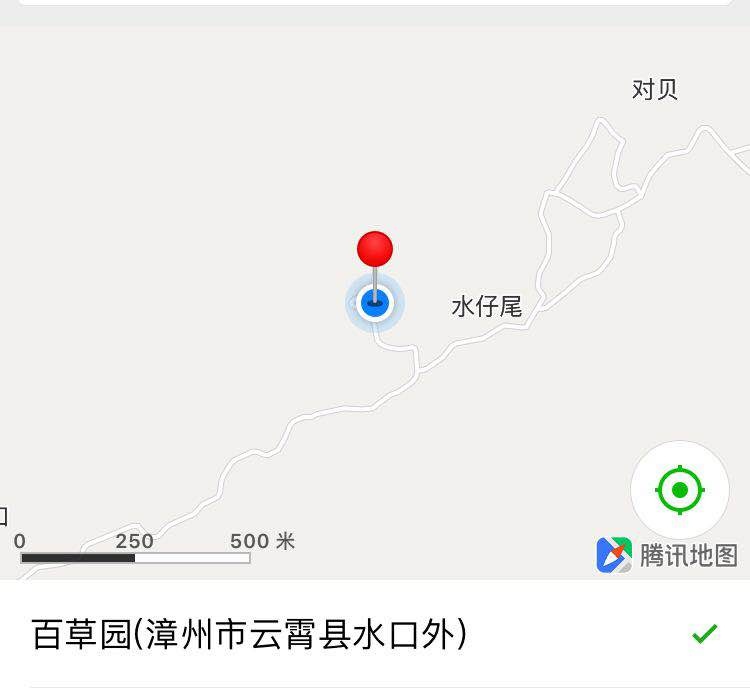Recenter map on current location
The height and width of the screenshot is (699, 750).
click(680, 490)
